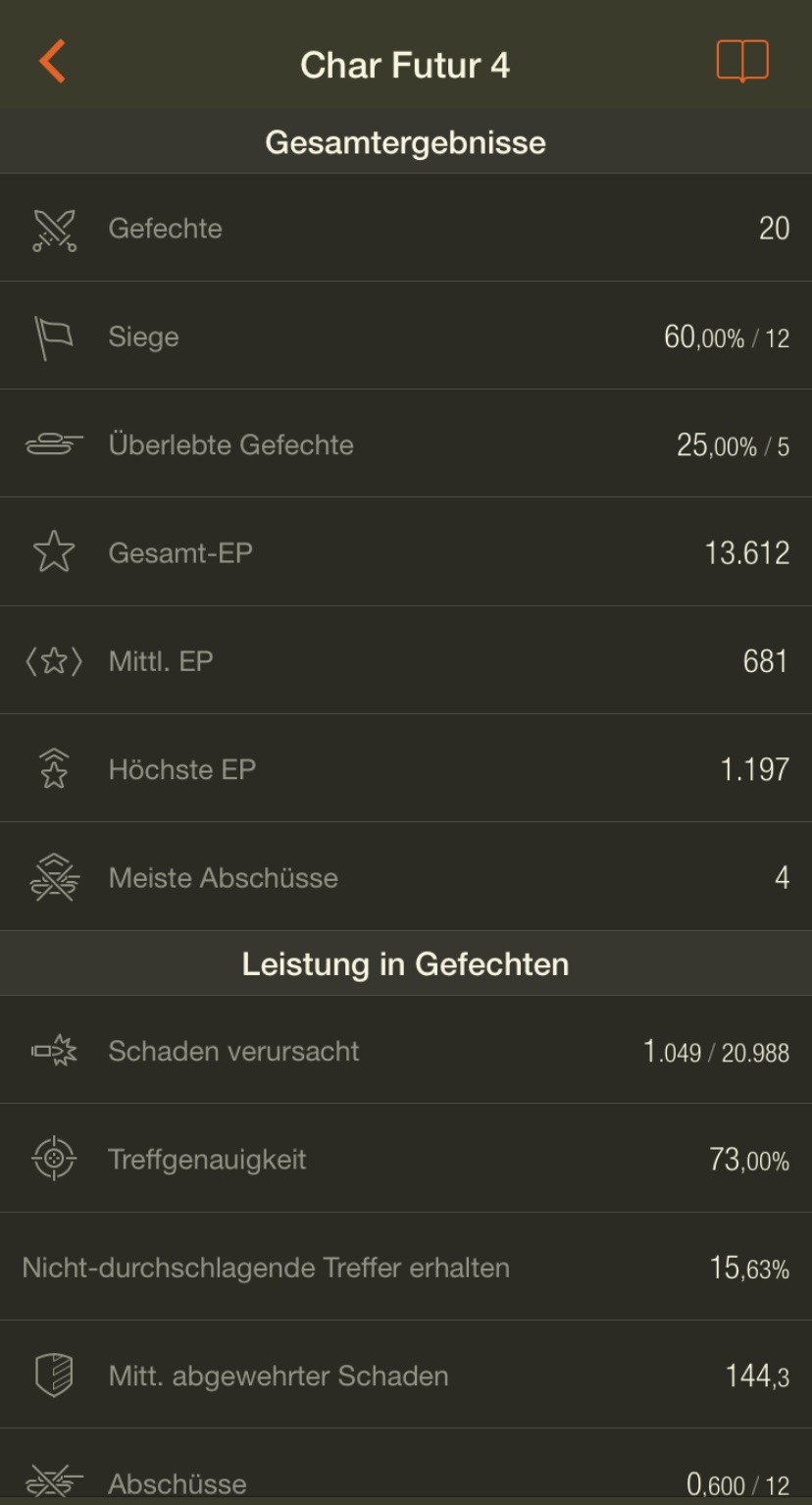Go back from Char Futur 4 stats
Image resolution: width=812 pixels, height=1505 pixels.
tap(52, 63)
